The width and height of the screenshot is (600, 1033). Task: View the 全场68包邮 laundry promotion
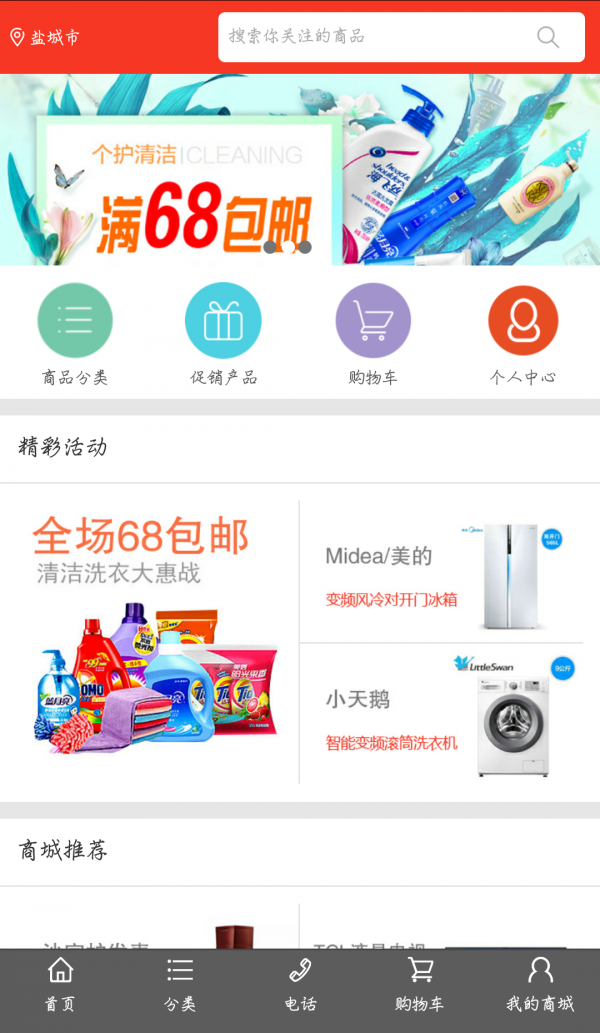pyautogui.click(x=150, y=640)
